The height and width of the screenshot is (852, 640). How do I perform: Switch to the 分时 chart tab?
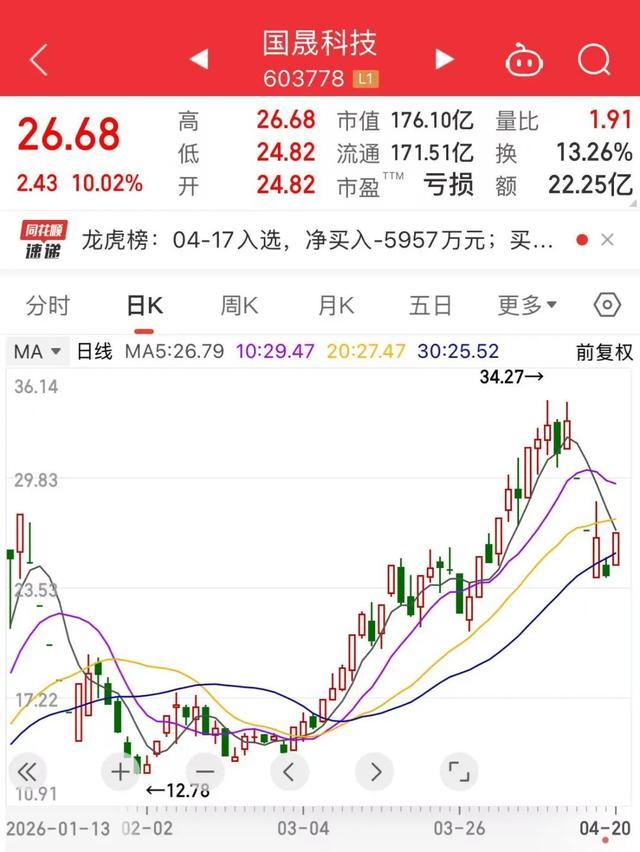48,305
